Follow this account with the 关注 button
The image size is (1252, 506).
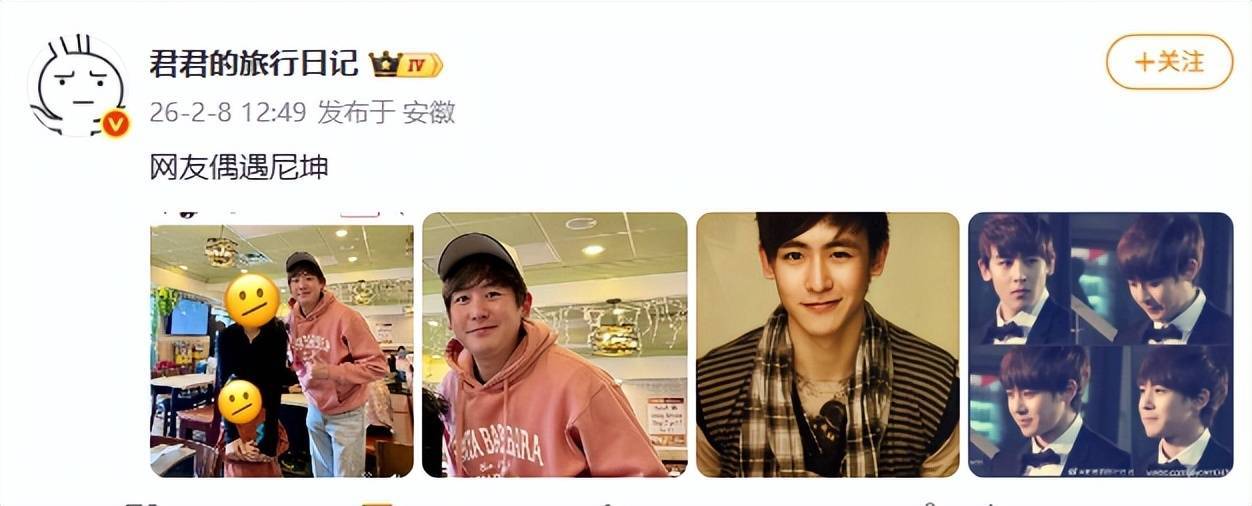tap(1168, 62)
